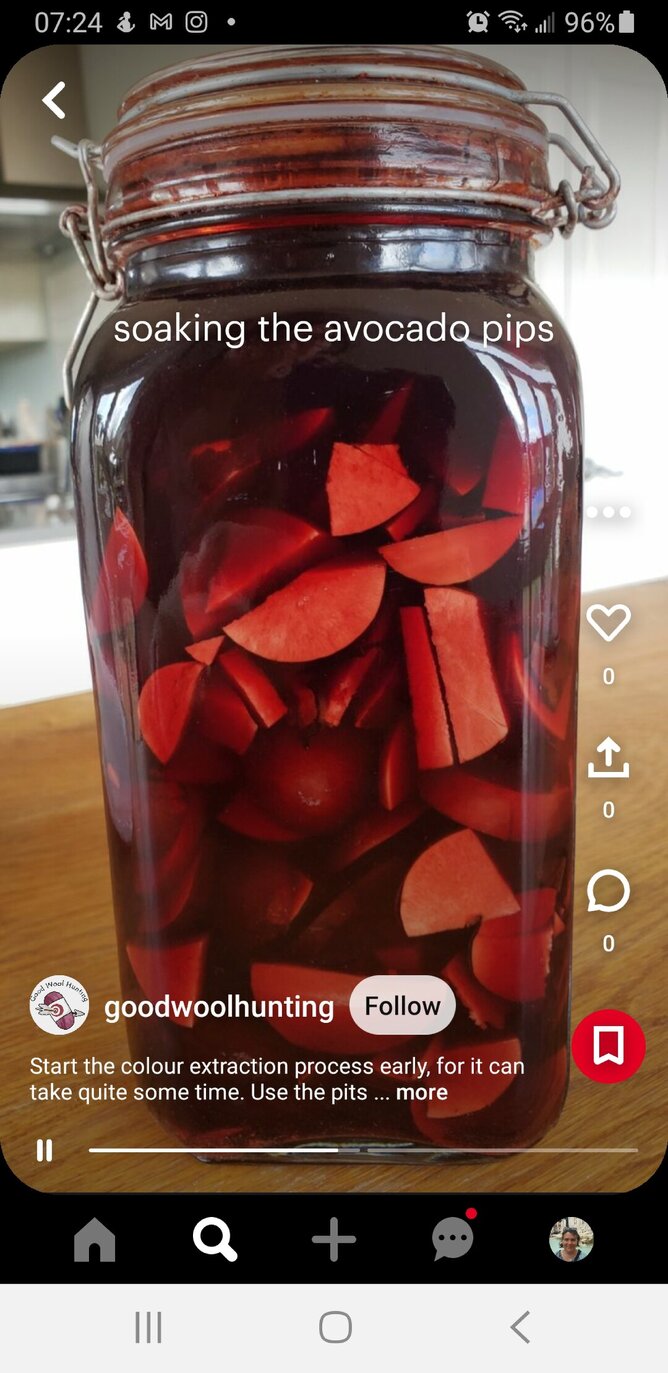Pause the video playback
The height and width of the screenshot is (1373, 668).
pos(44,1150)
